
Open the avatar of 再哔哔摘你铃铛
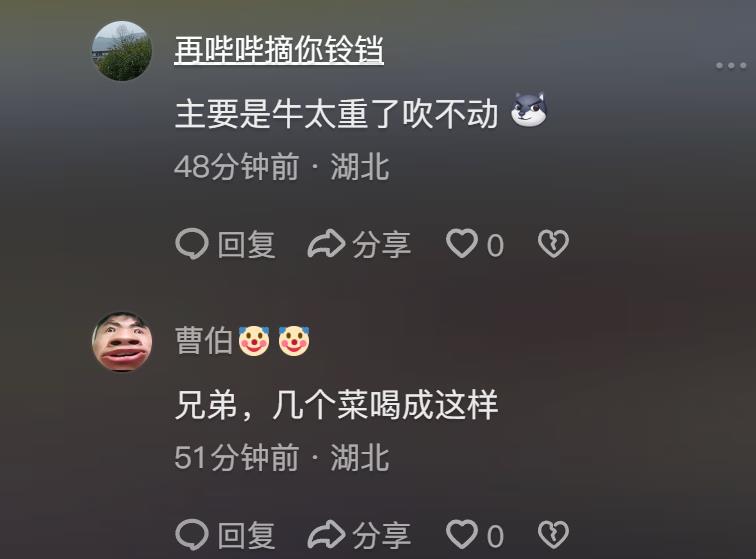122,51
